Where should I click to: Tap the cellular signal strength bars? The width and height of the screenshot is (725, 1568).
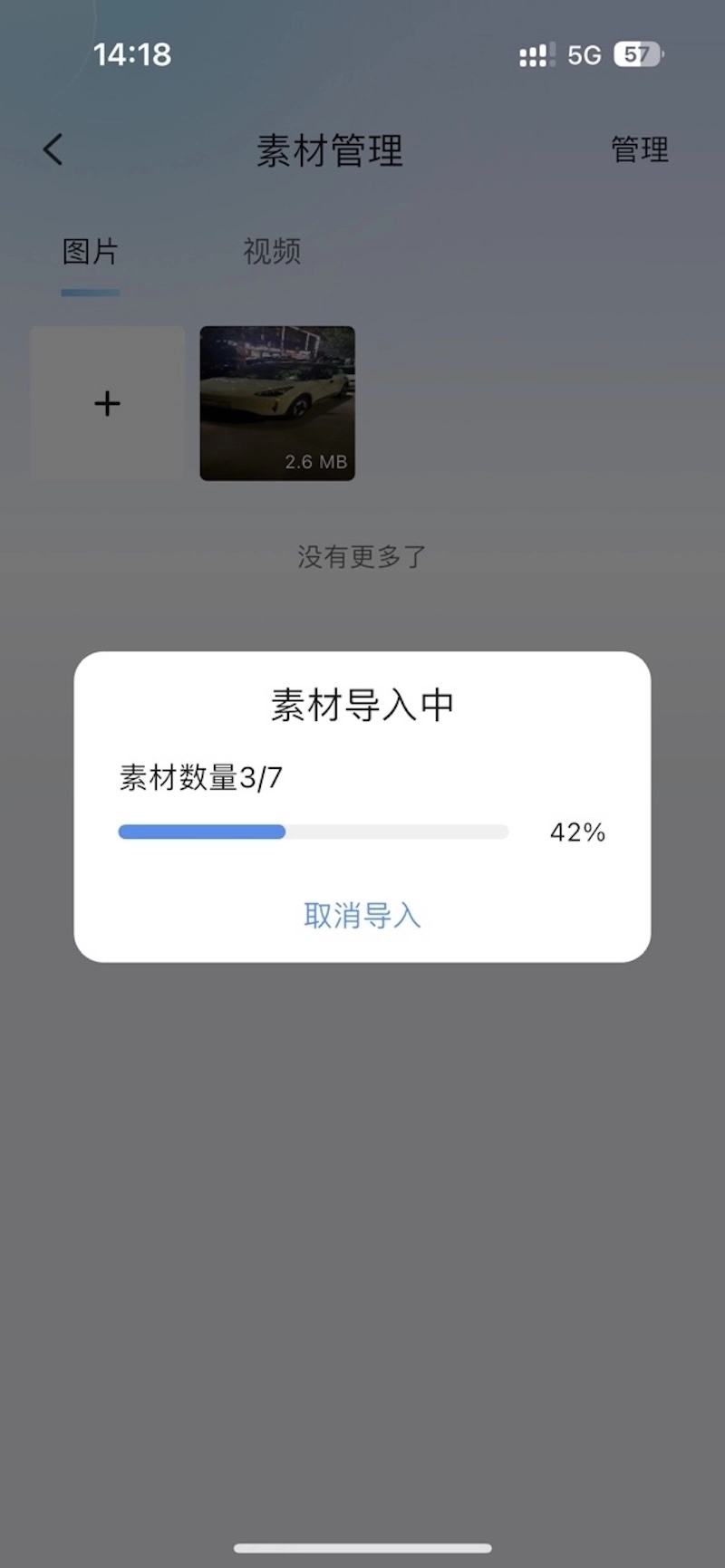[x=535, y=54]
